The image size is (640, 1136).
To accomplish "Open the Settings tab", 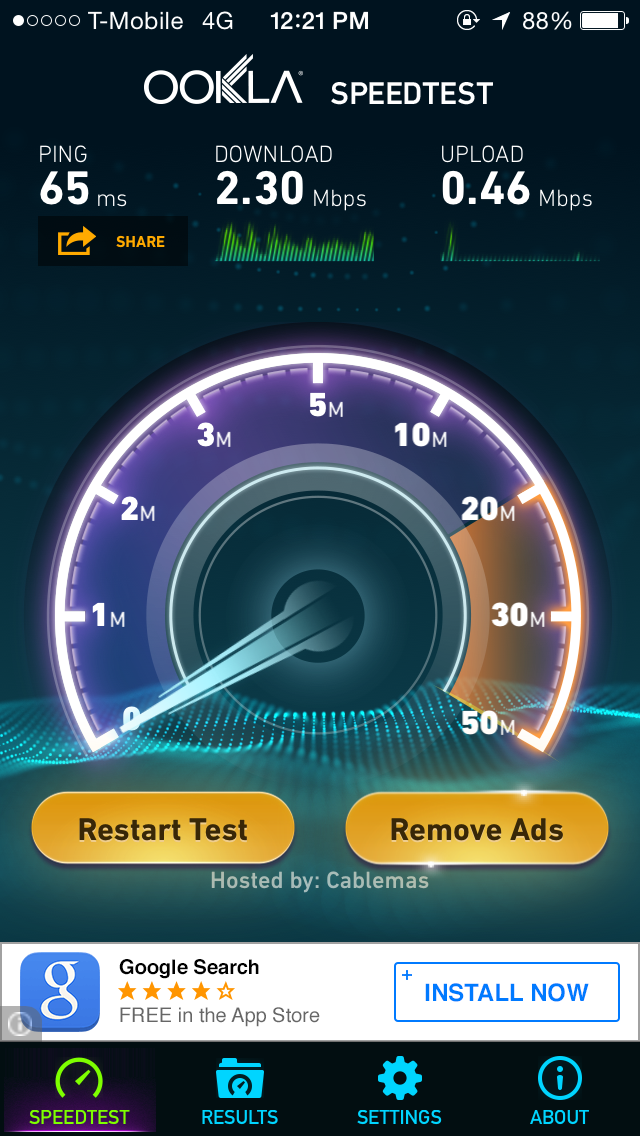I will tap(399, 1092).
